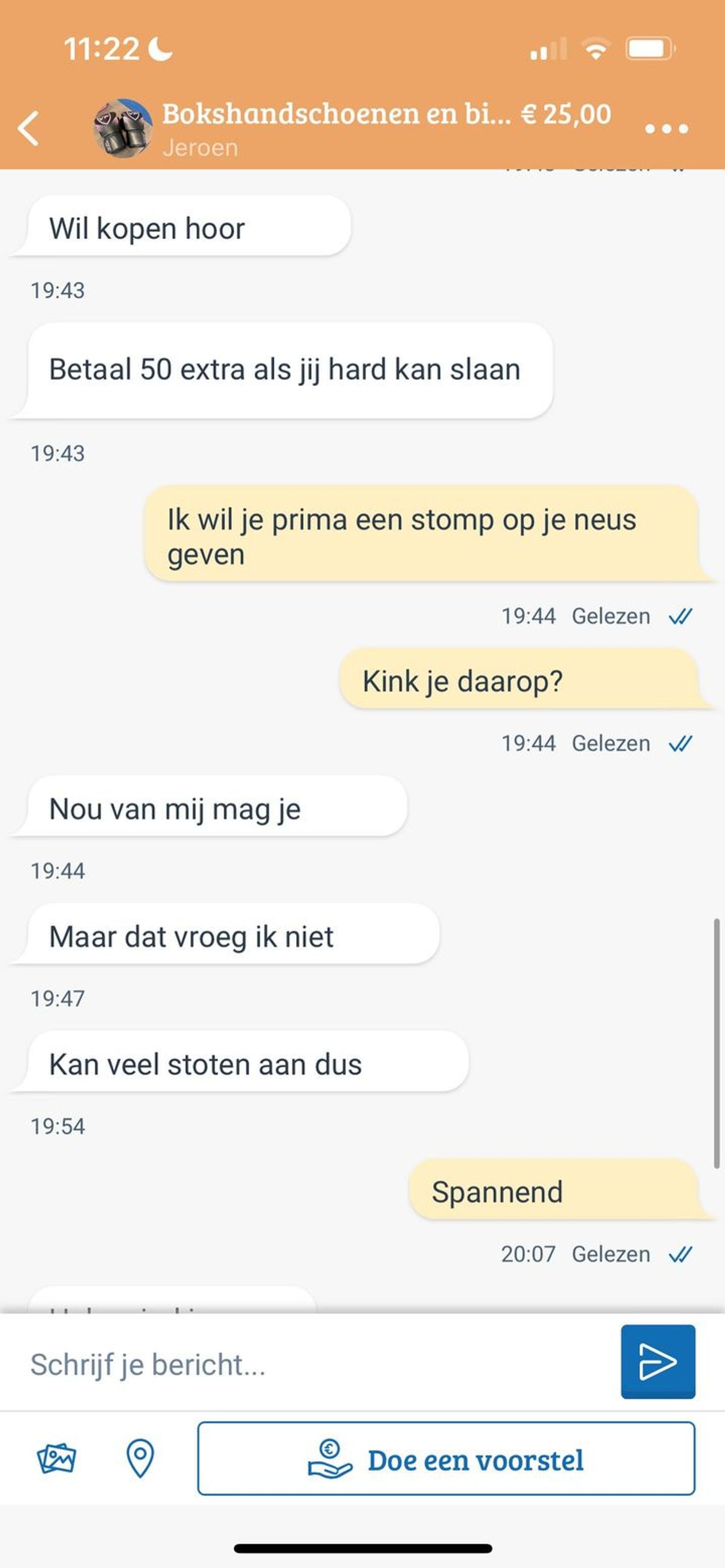
Task: Send the message with the arrow button
Action: click(x=658, y=1362)
